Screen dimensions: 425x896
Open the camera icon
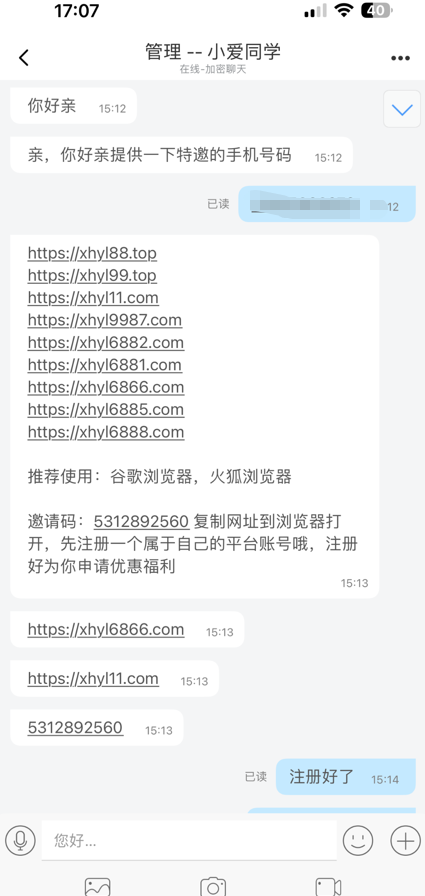click(x=212, y=887)
